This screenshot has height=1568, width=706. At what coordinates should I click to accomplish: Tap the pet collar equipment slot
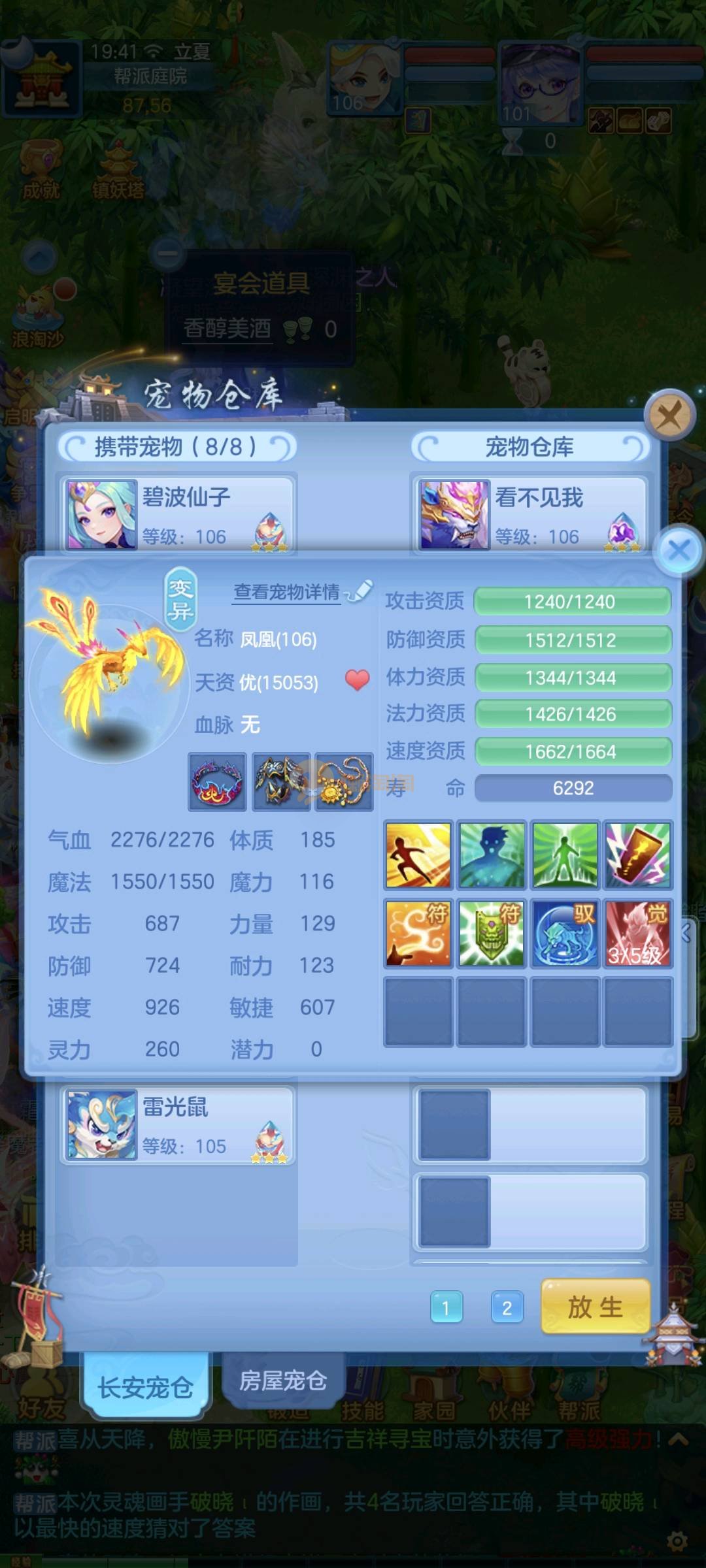(x=217, y=782)
